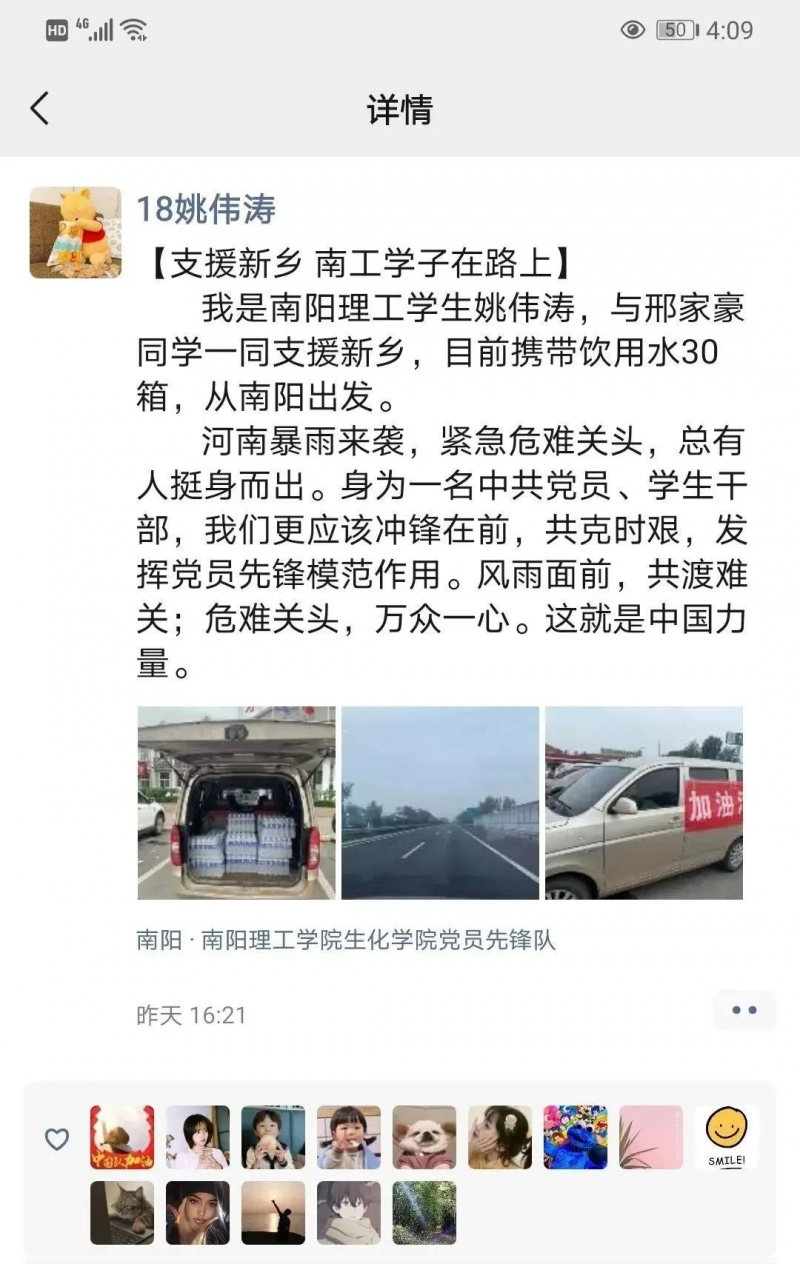View the photo of van with 加油 banner

[643, 803]
